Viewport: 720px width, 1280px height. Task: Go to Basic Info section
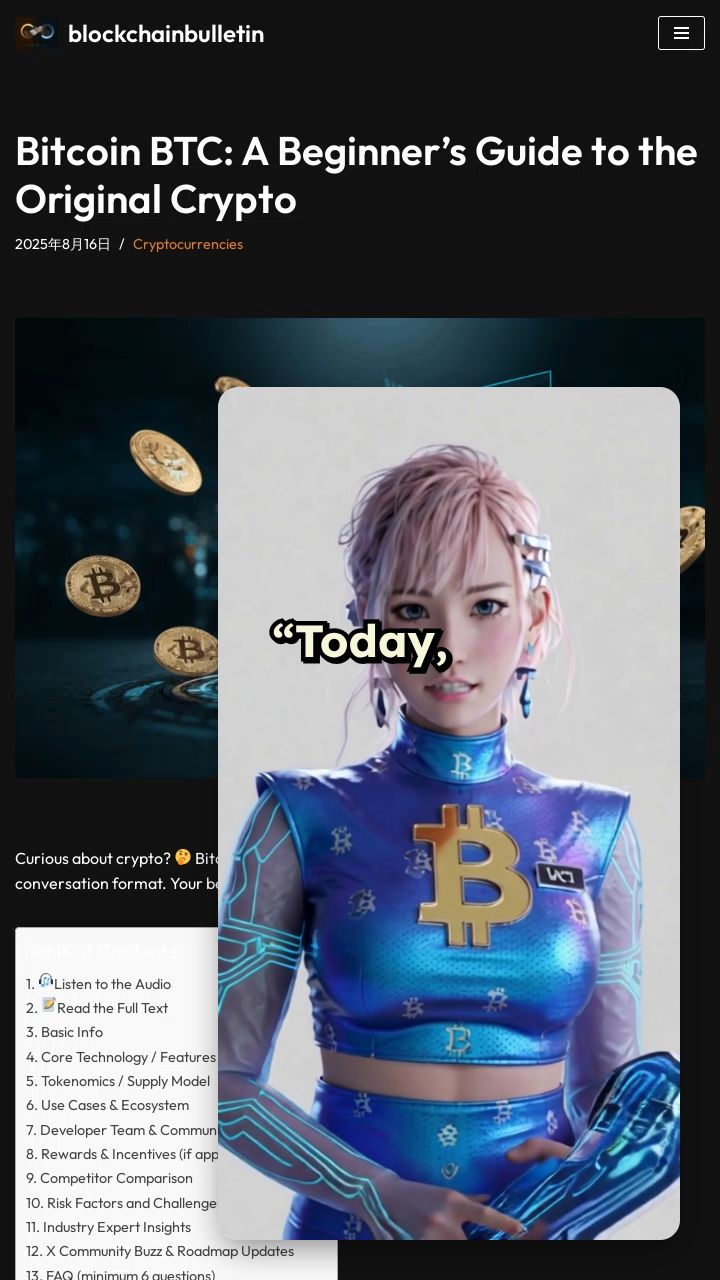(x=72, y=1032)
